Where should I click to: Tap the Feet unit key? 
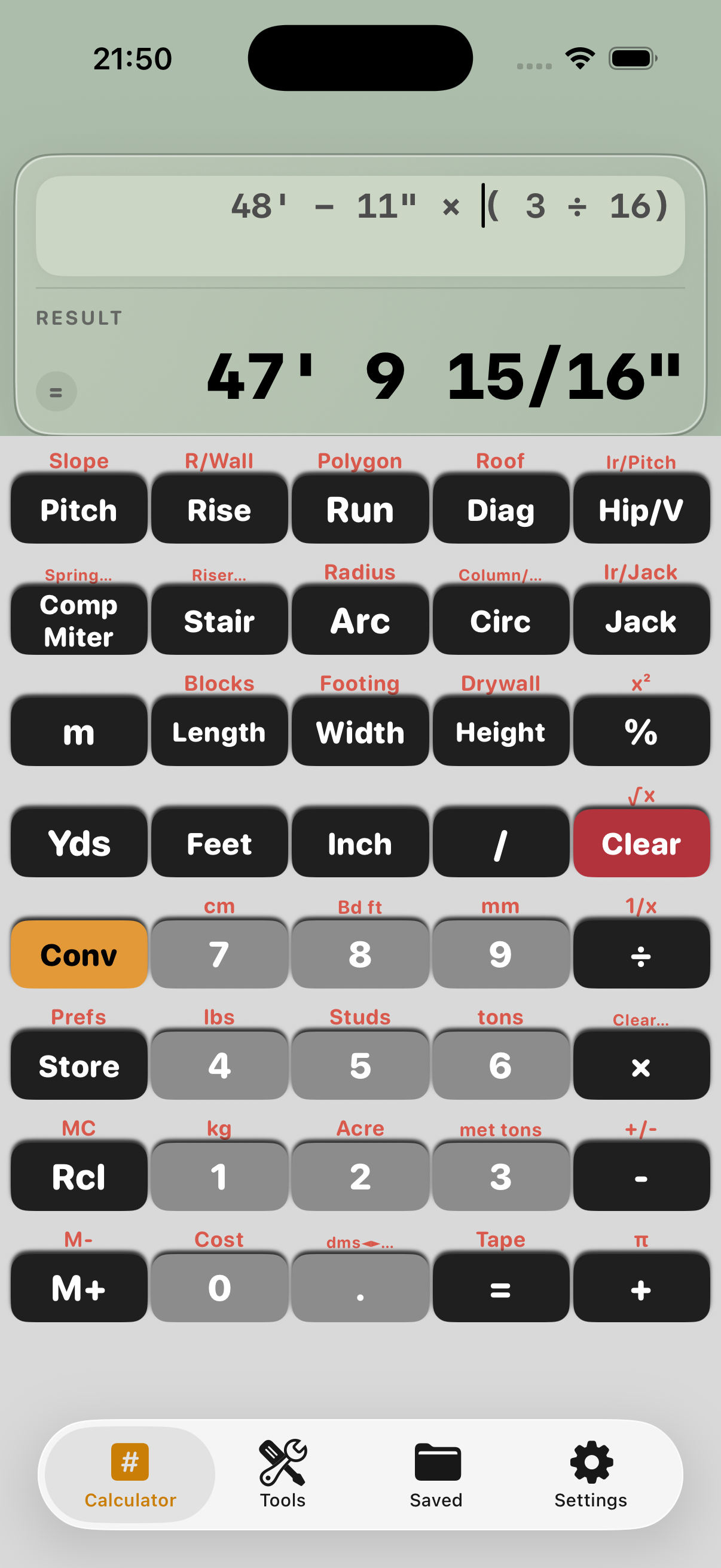pyautogui.click(x=219, y=843)
